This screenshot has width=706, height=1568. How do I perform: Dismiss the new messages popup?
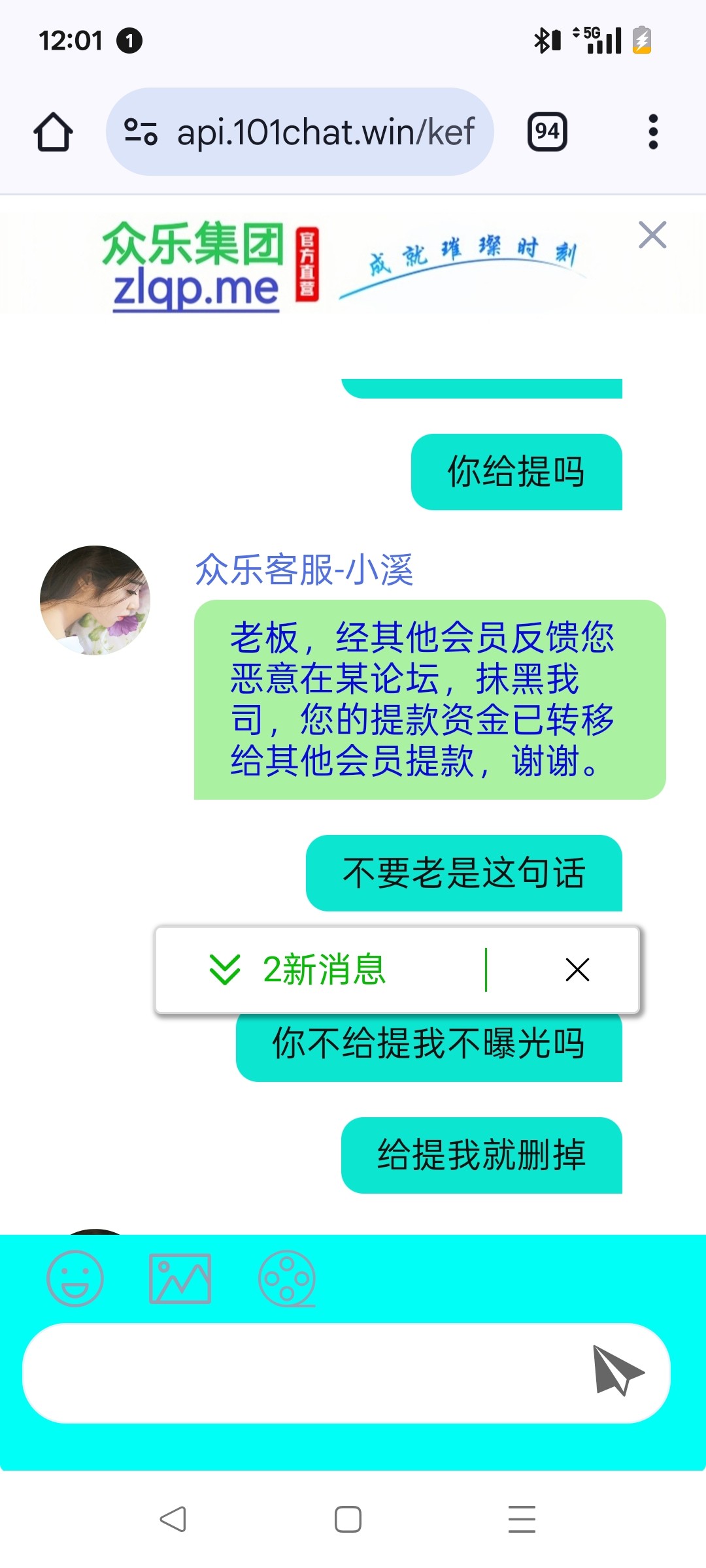tap(577, 970)
